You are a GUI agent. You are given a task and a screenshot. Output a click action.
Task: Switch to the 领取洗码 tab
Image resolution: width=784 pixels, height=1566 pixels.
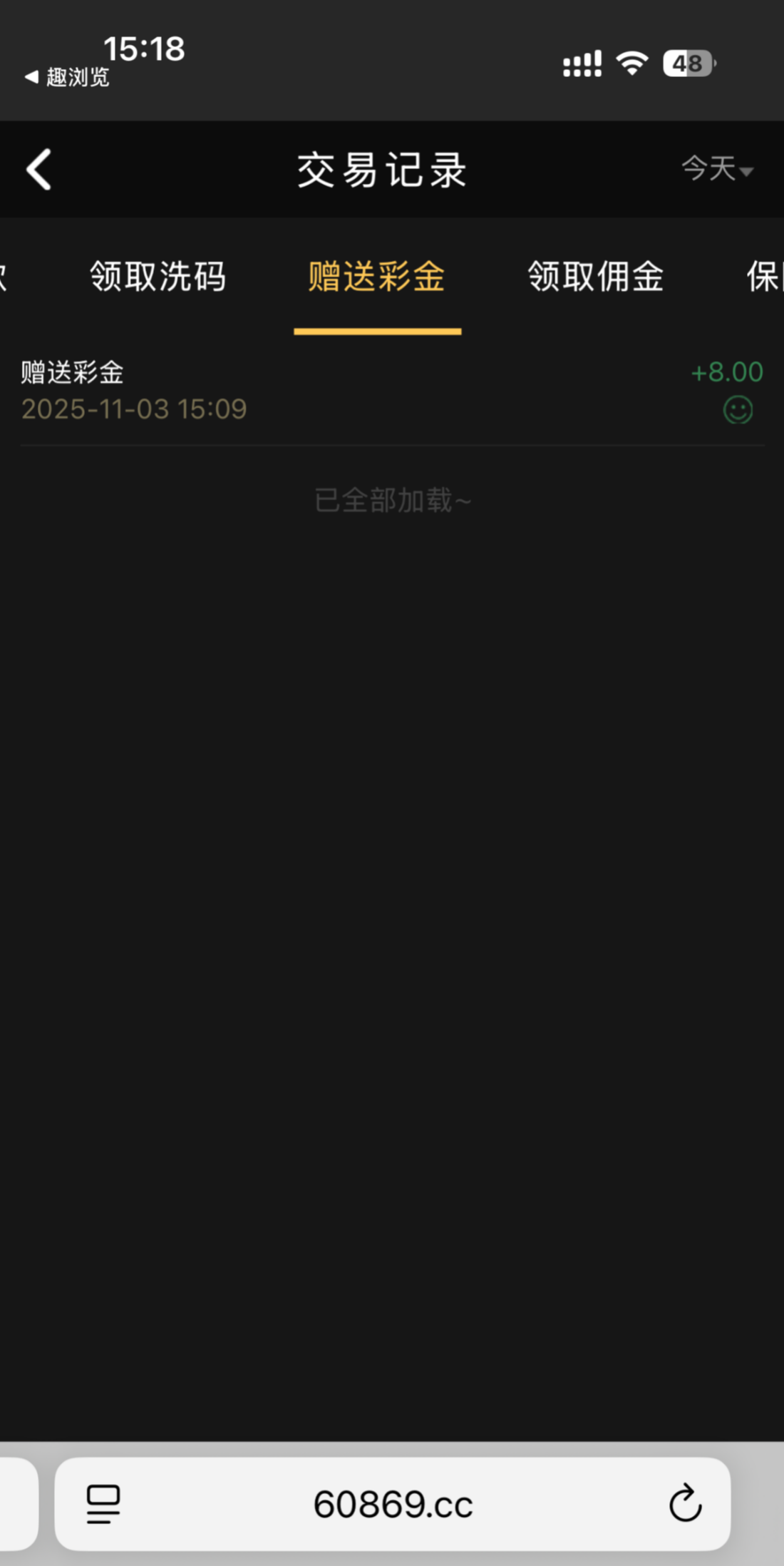(x=158, y=277)
